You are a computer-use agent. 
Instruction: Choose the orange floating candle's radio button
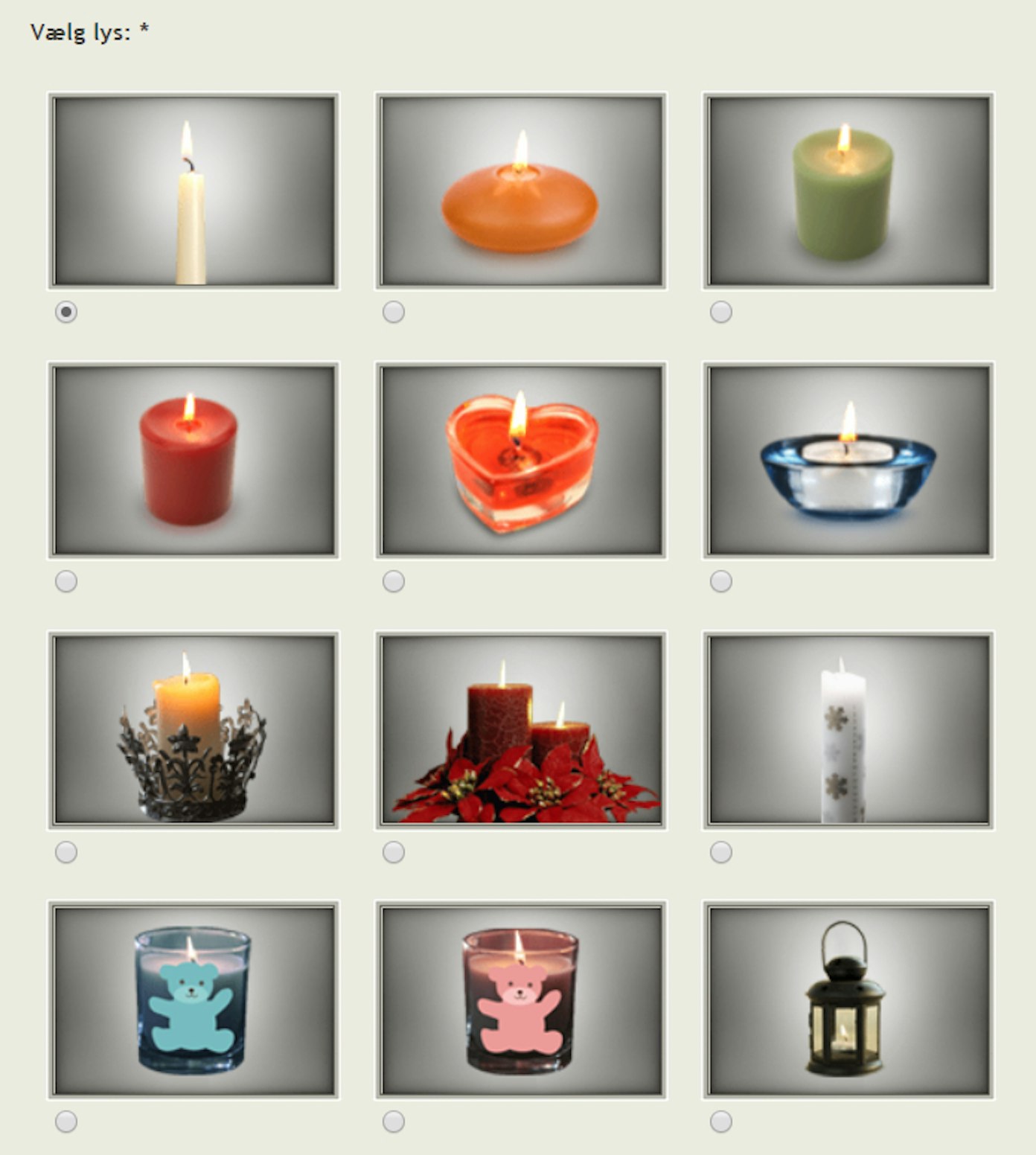pyautogui.click(x=394, y=312)
